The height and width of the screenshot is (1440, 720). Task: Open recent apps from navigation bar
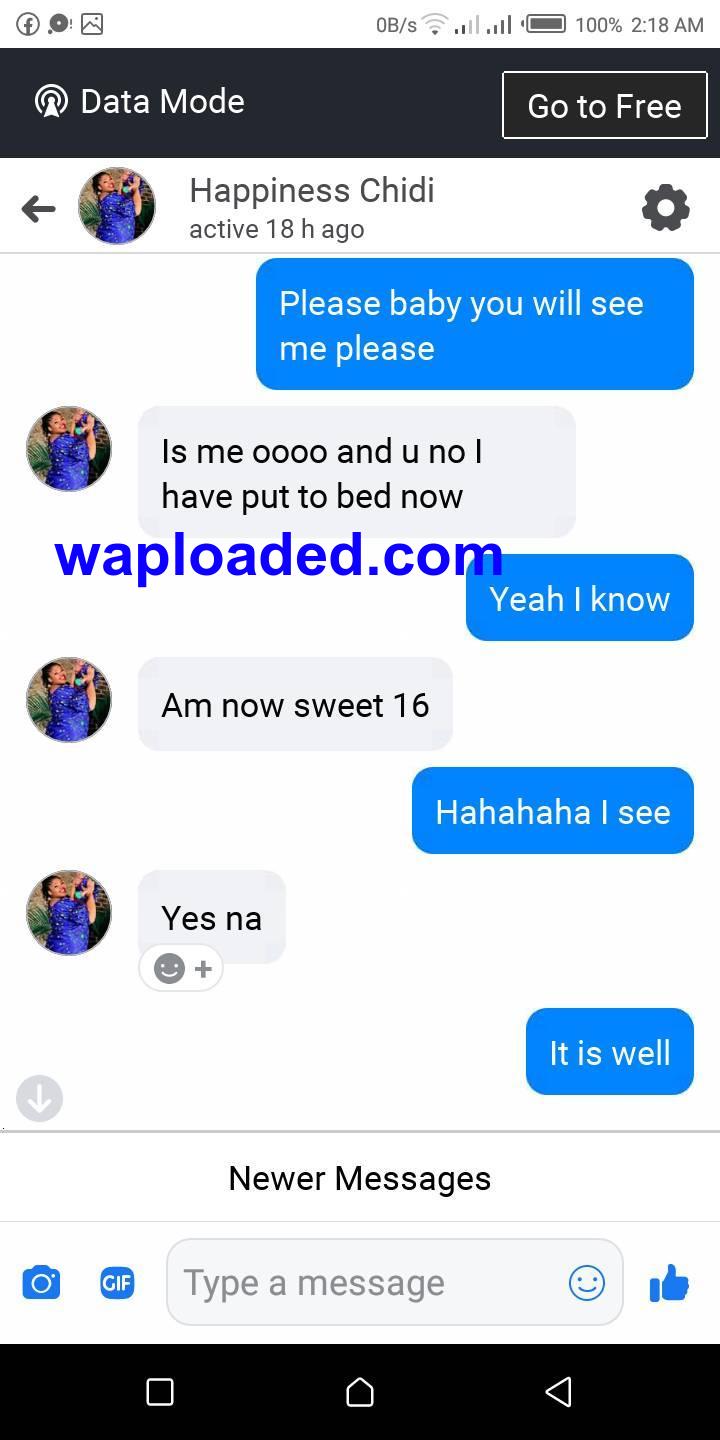pyautogui.click(x=160, y=1391)
